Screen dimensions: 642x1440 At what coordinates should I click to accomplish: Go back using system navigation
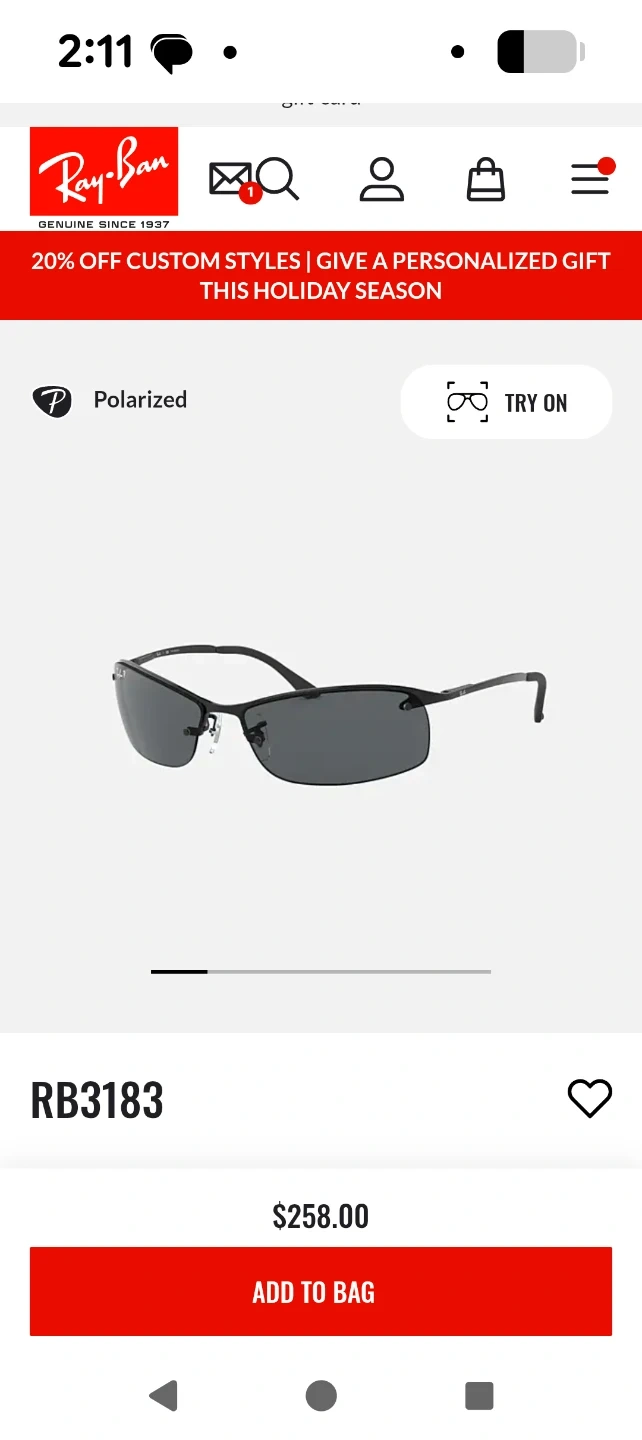(x=163, y=1395)
